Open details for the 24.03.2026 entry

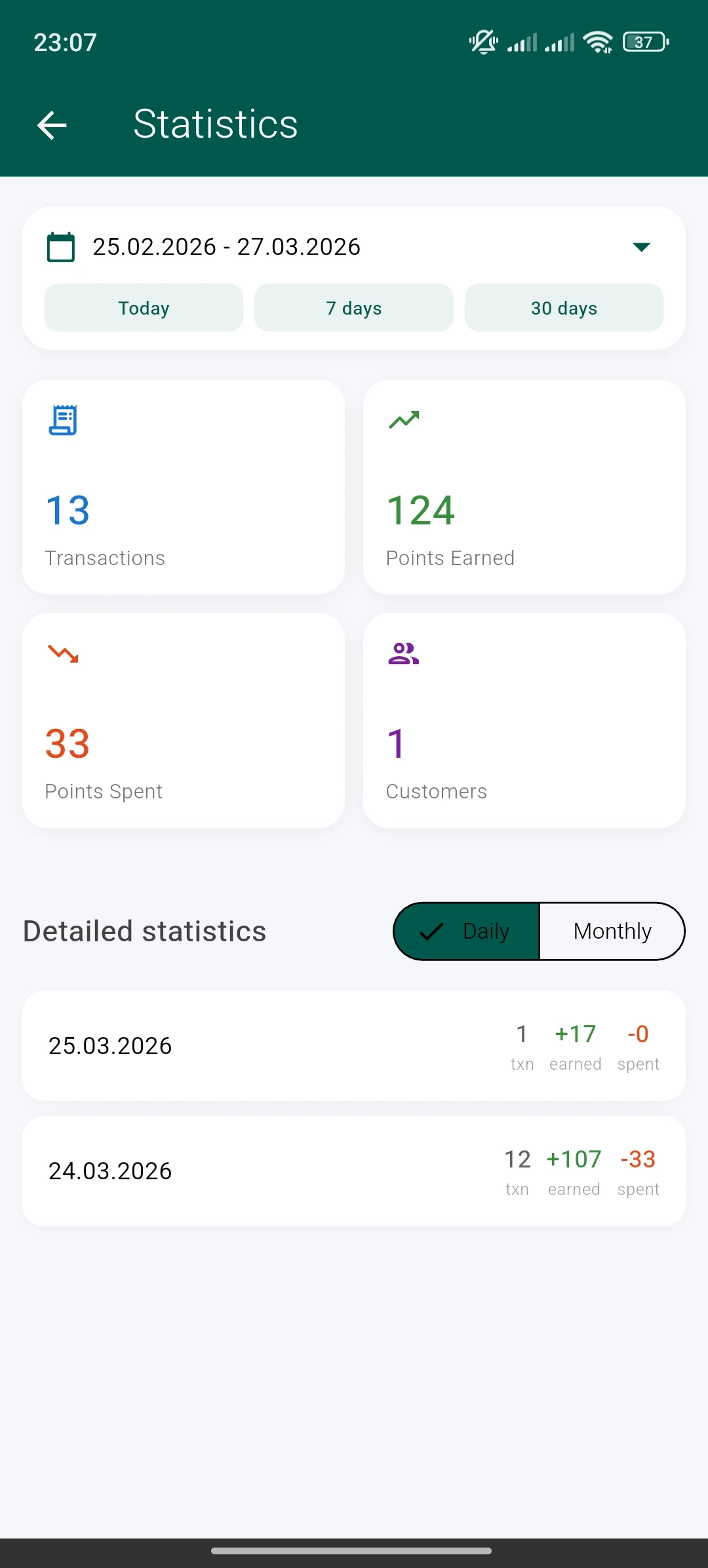pyautogui.click(x=354, y=1171)
